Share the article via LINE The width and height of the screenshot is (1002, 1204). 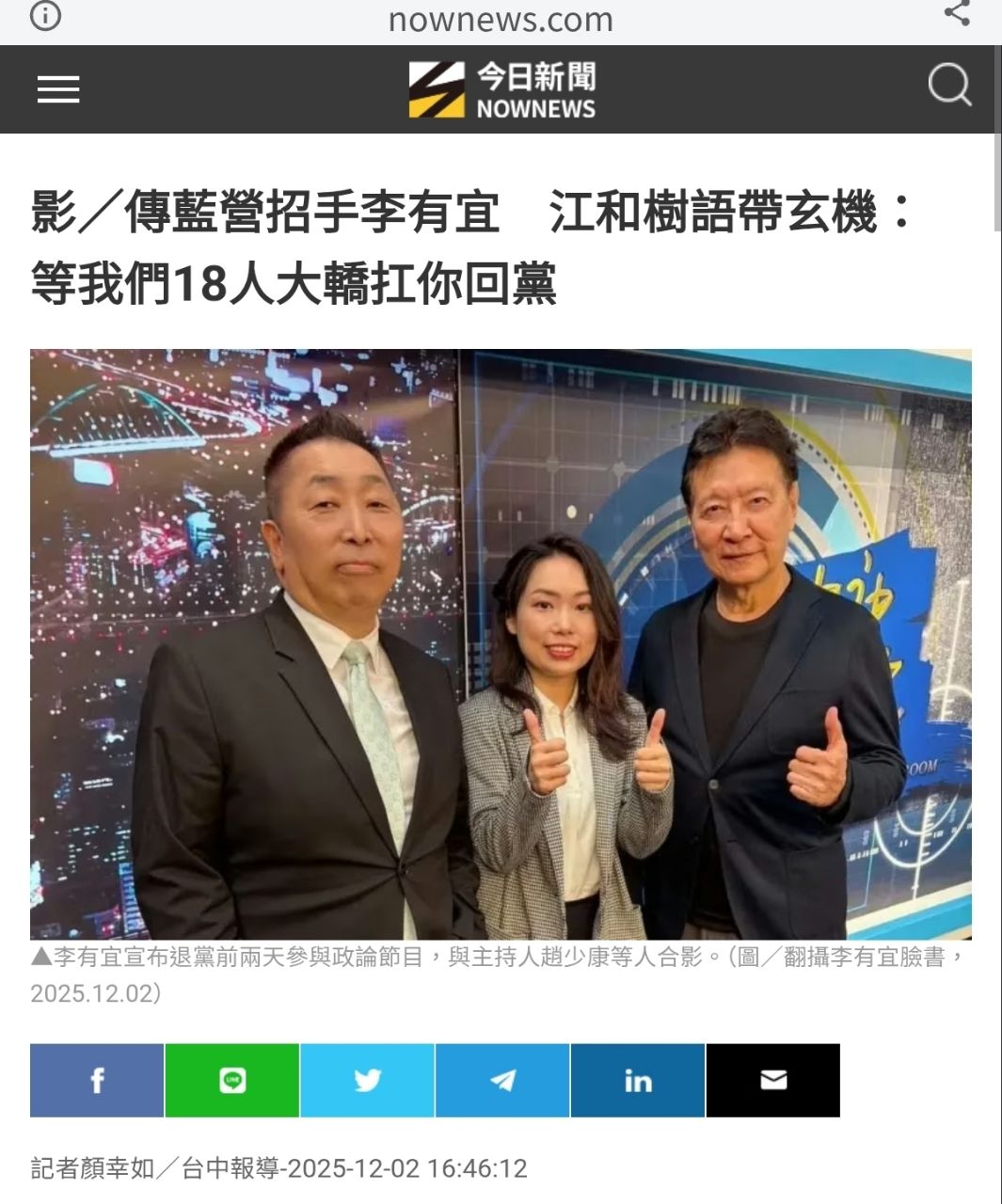(232, 1080)
